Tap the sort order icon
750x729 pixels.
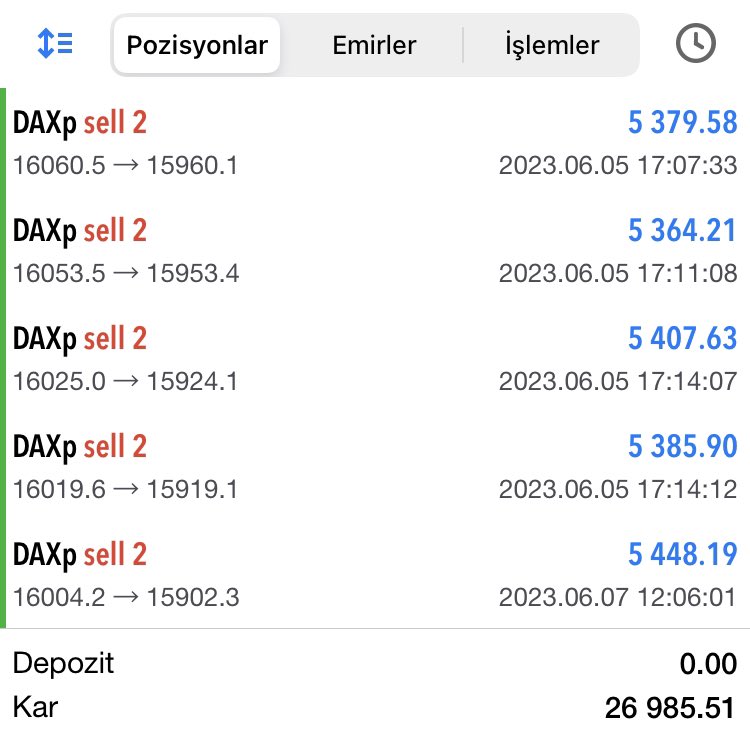click(55, 44)
